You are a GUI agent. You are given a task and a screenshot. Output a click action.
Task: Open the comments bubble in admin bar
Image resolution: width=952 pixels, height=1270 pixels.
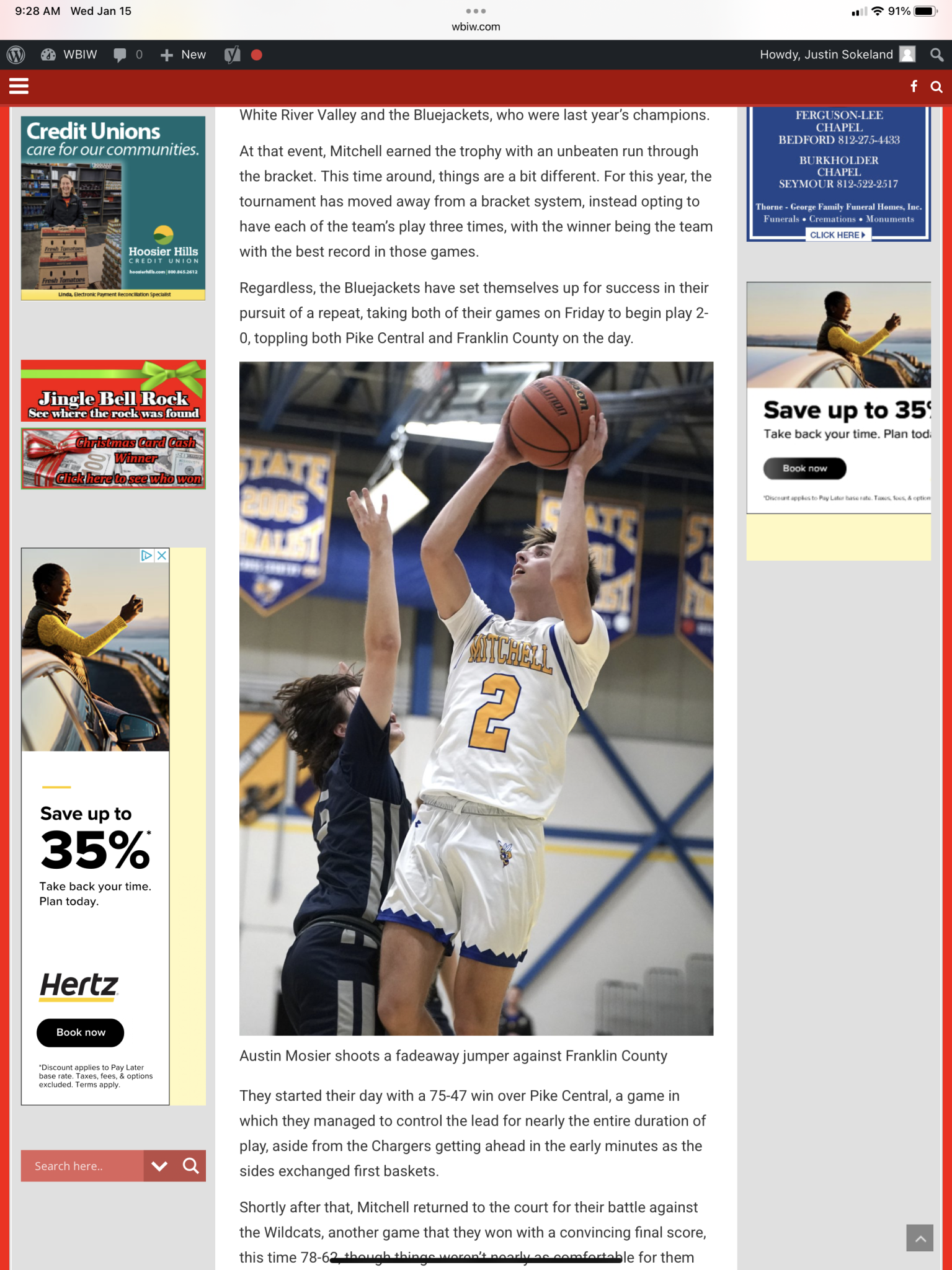[x=127, y=55]
